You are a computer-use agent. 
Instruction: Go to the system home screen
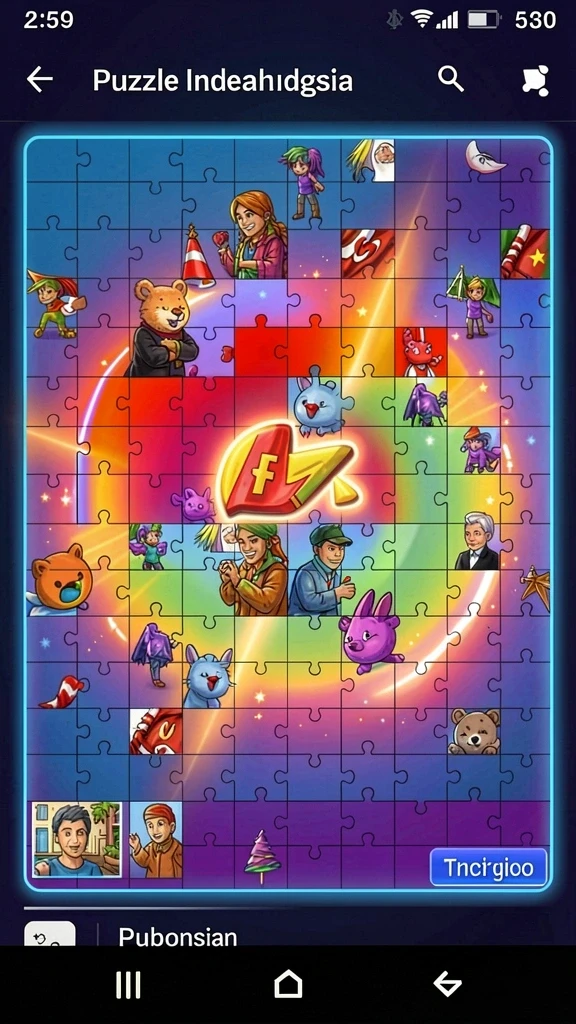288,984
